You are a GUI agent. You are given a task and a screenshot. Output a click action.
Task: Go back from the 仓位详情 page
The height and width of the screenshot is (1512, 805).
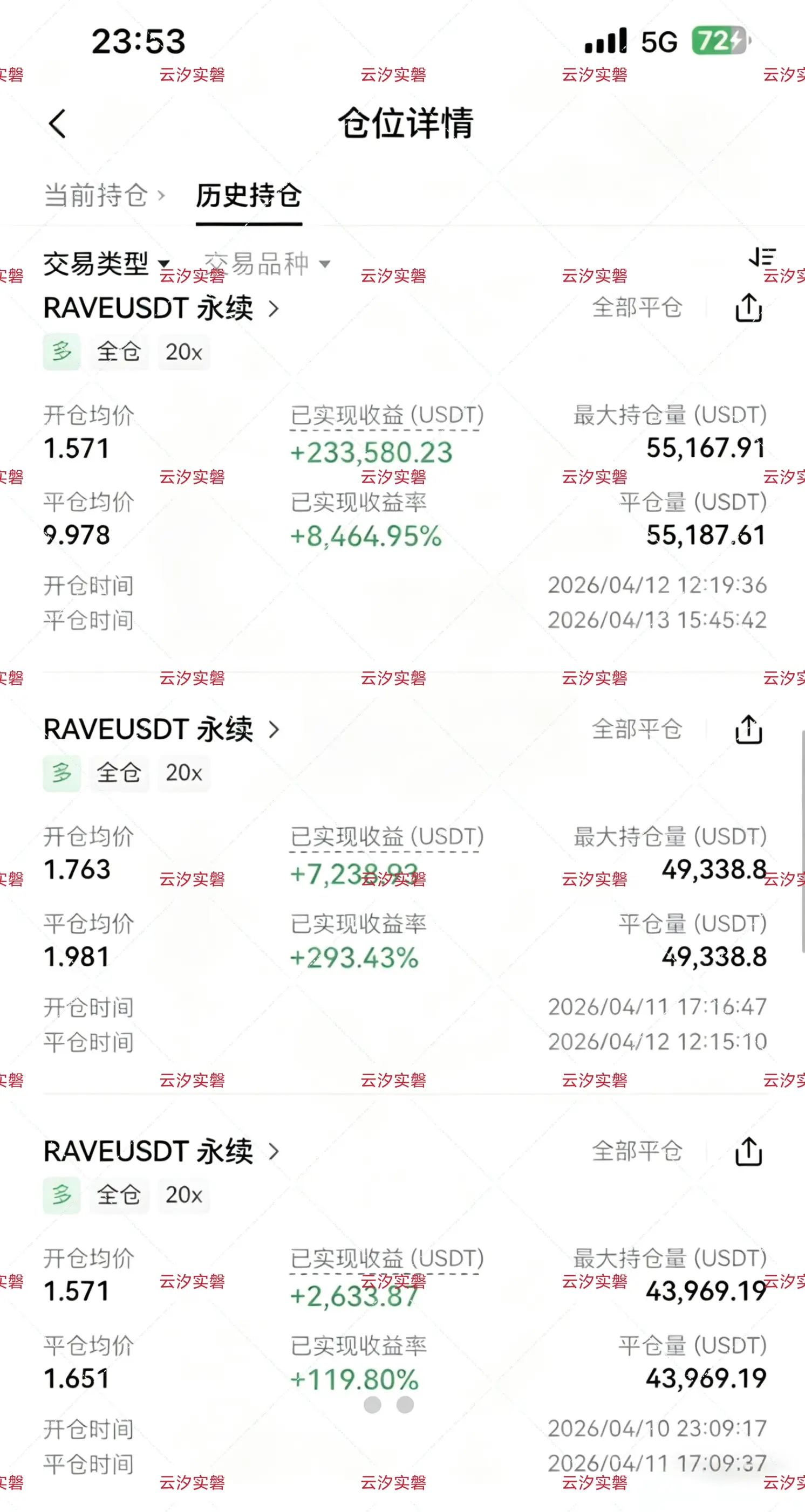pos(57,124)
